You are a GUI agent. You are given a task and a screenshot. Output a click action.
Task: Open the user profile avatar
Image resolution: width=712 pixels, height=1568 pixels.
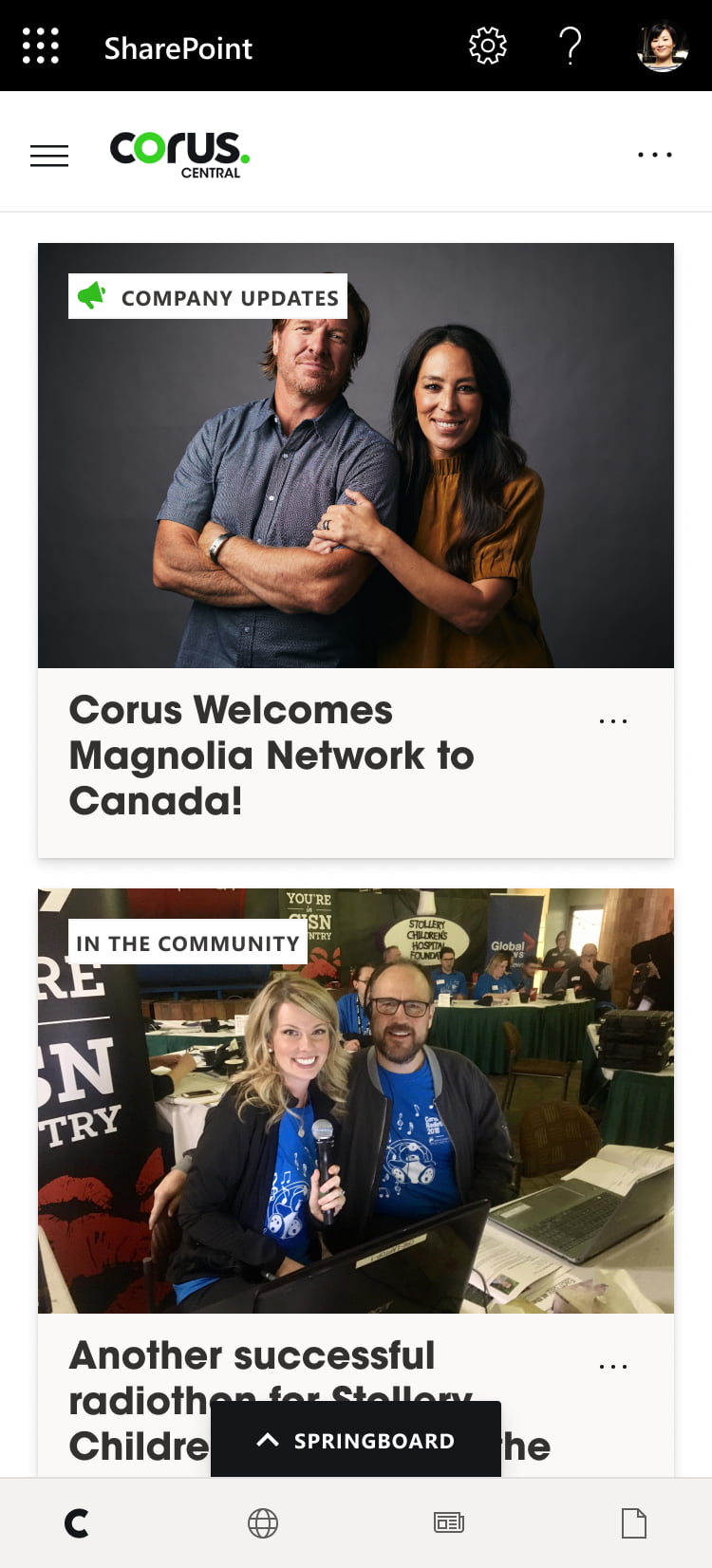pyautogui.click(x=662, y=46)
